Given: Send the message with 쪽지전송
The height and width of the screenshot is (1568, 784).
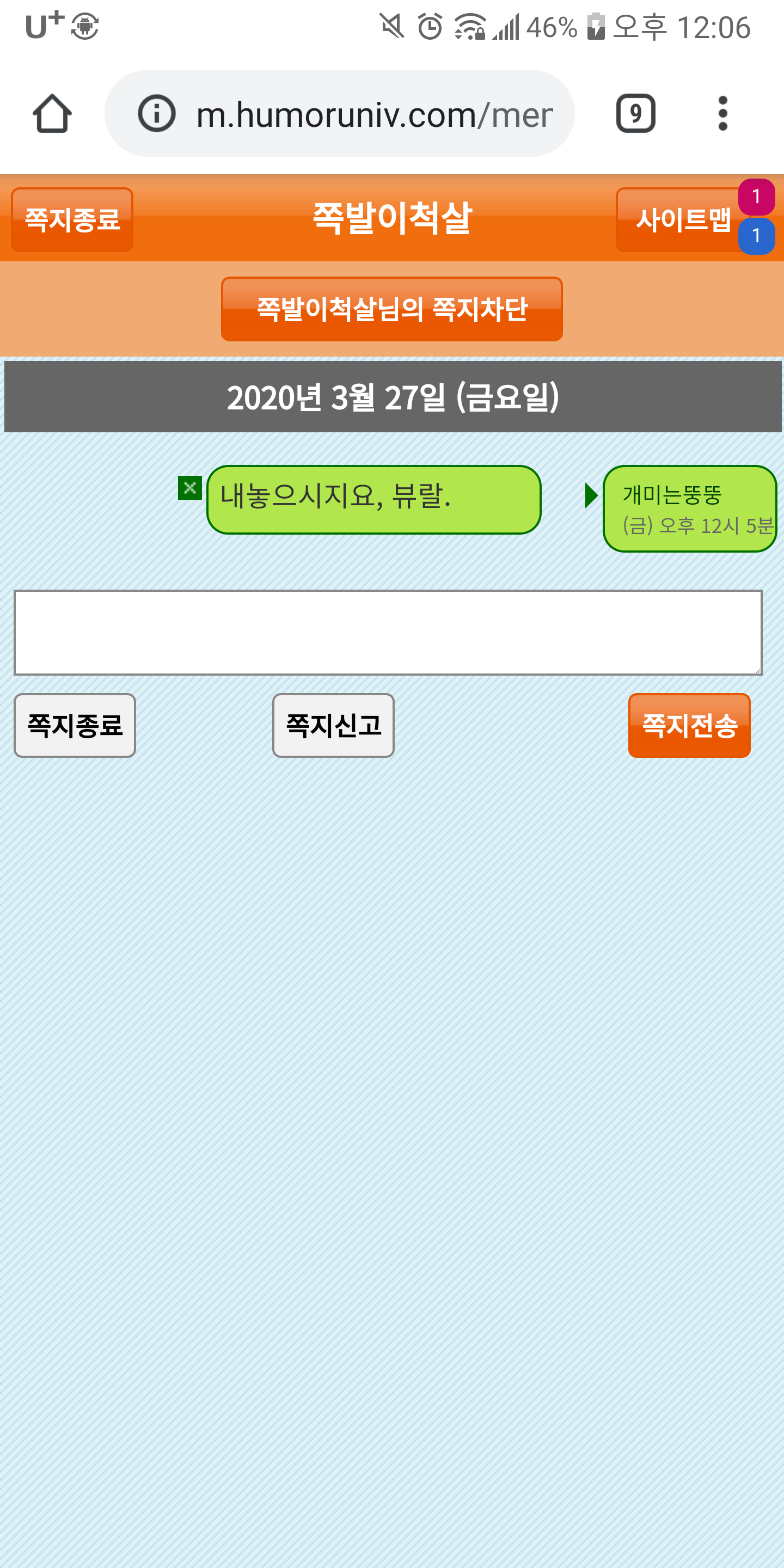Looking at the screenshot, I should tap(688, 725).
